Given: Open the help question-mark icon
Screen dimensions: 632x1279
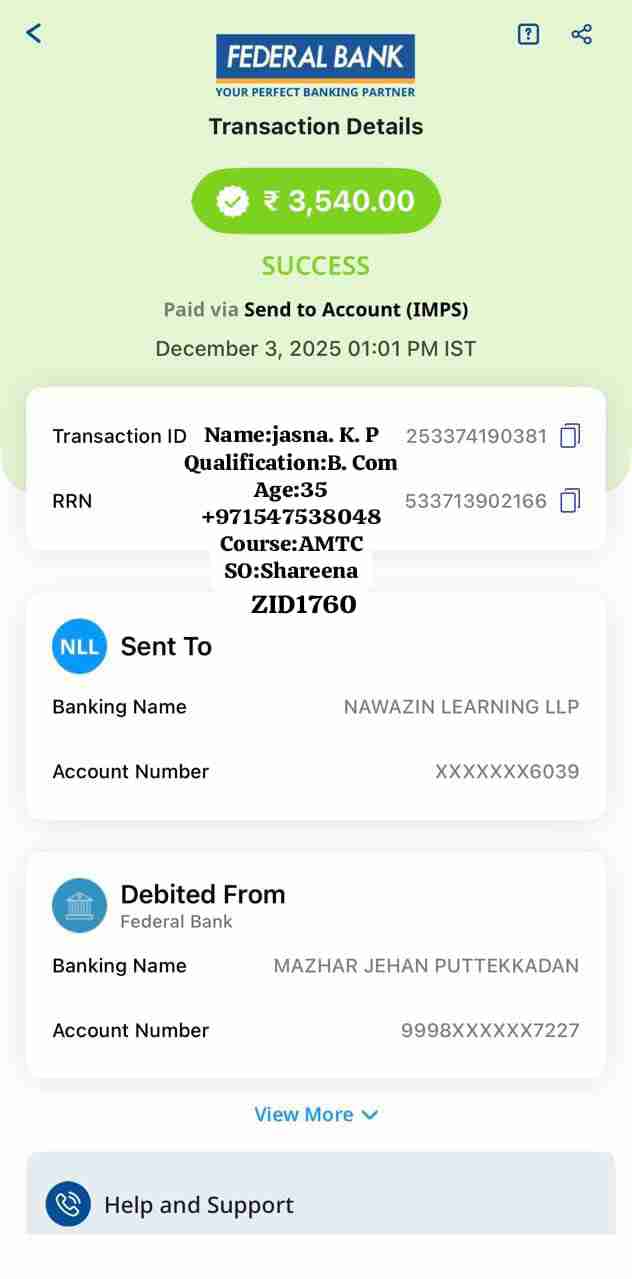Looking at the screenshot, I should click(x=528, y=34).
